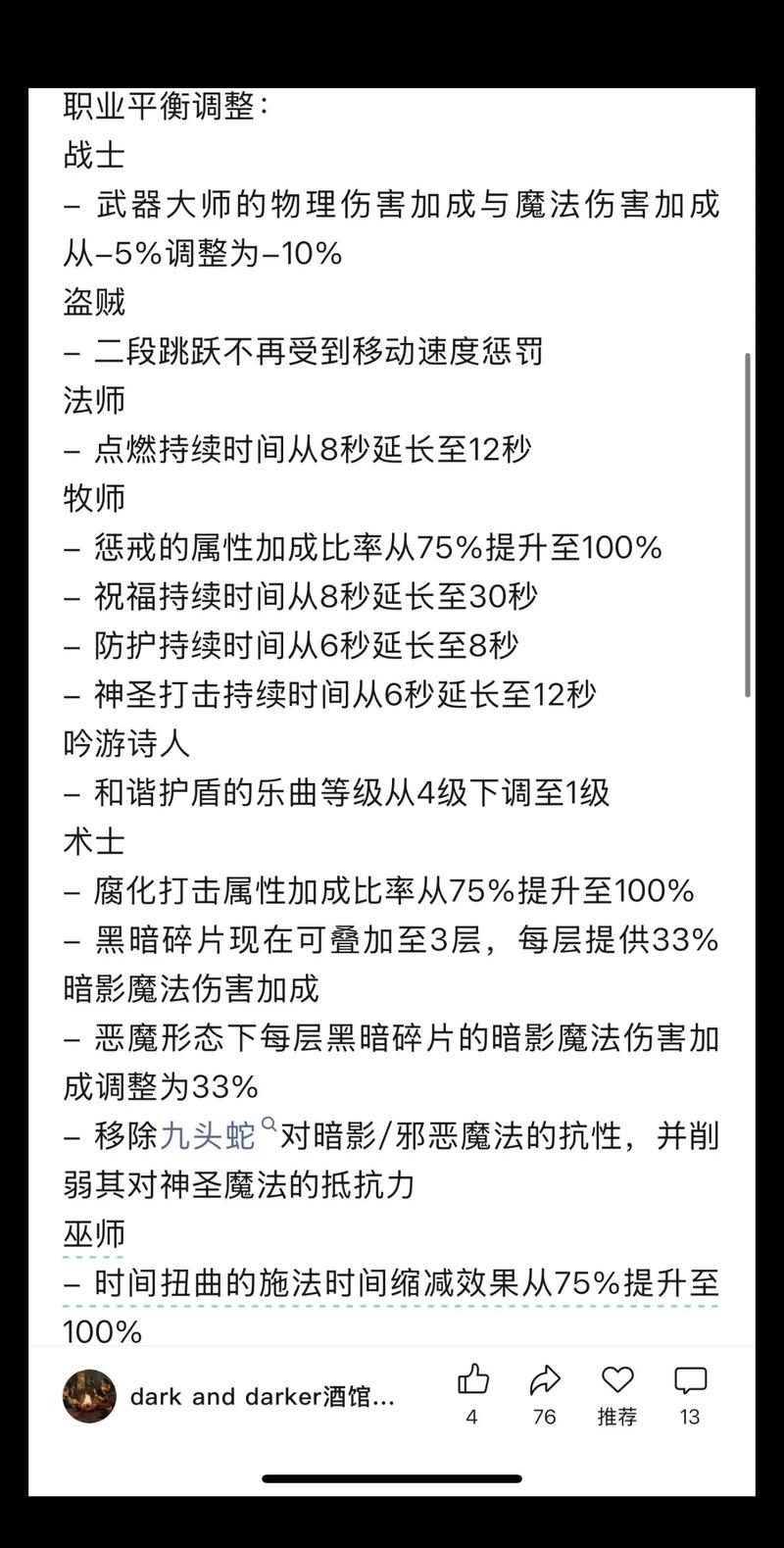
Task: Tap the comment count showing 13
Action: tap(690, 1417)
